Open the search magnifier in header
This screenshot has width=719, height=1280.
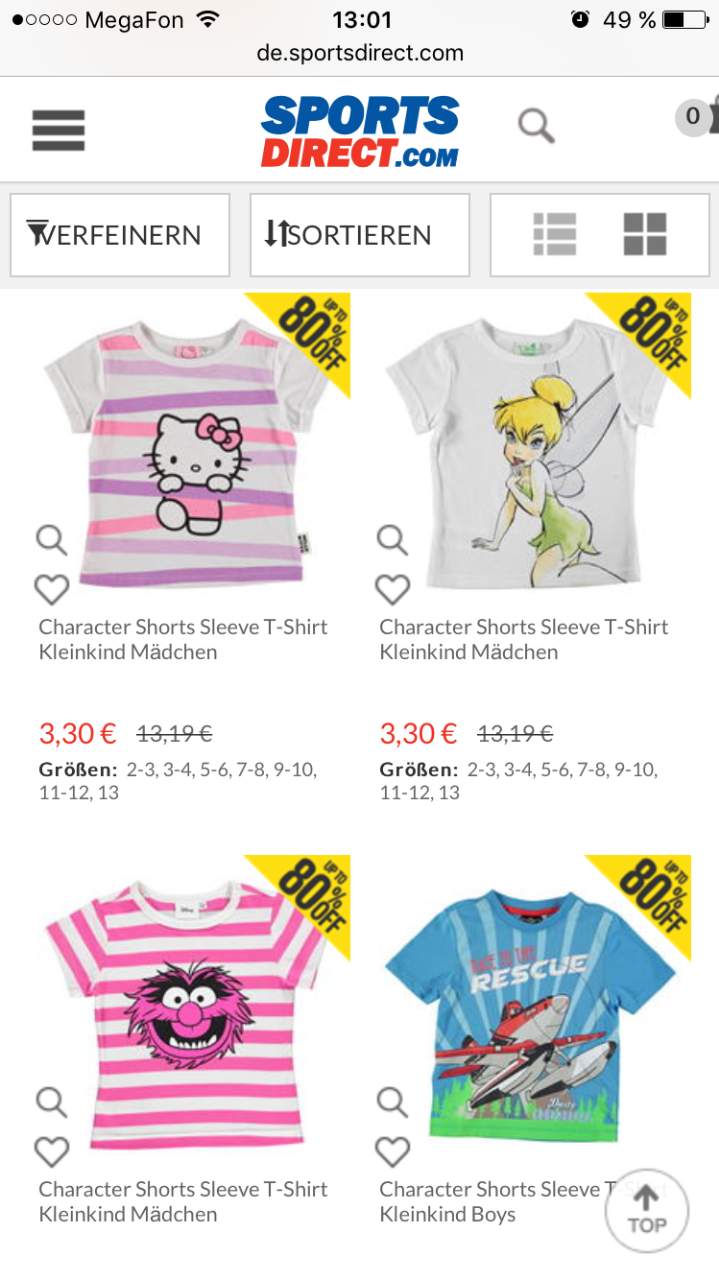pyautogui.click(x=536, y=126)
